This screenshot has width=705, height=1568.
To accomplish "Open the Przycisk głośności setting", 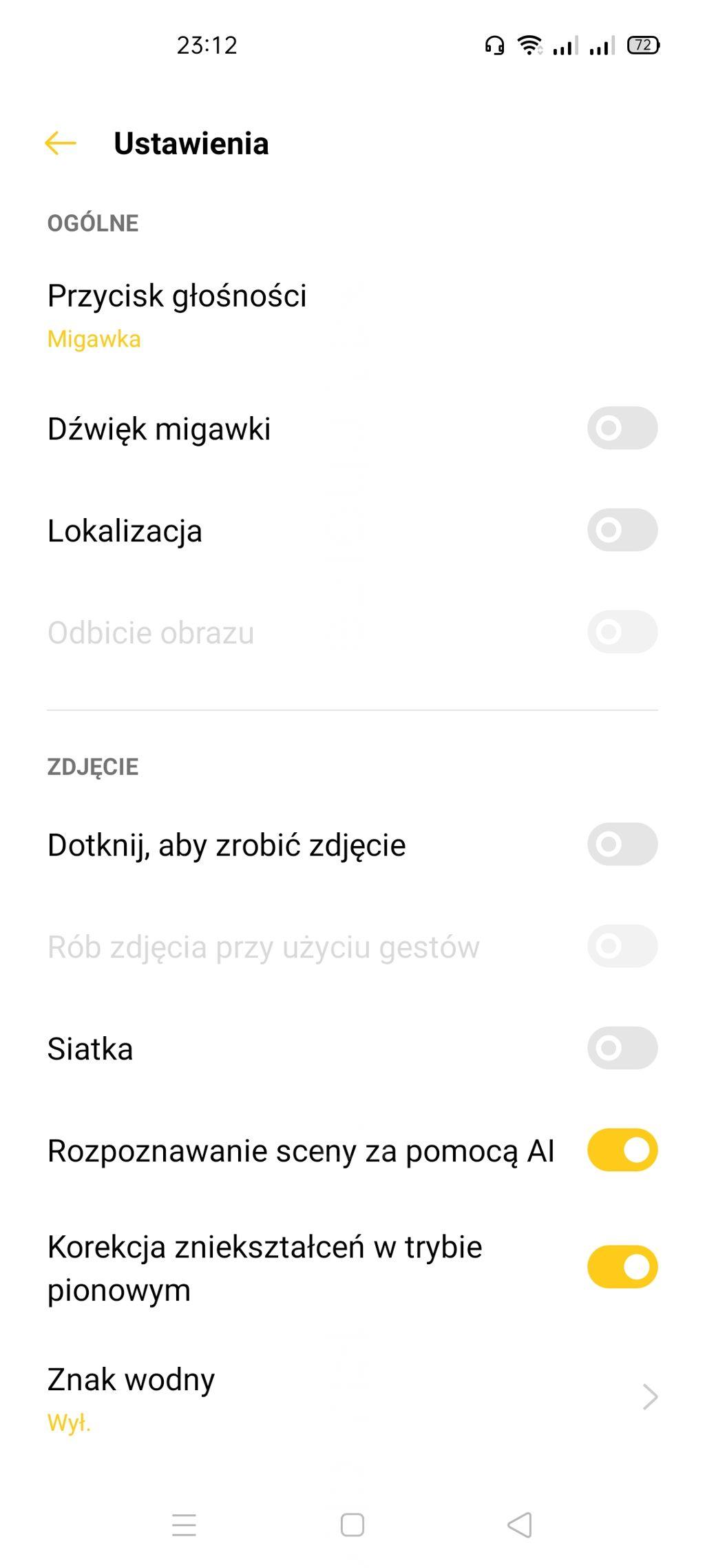I will [352, 316].
